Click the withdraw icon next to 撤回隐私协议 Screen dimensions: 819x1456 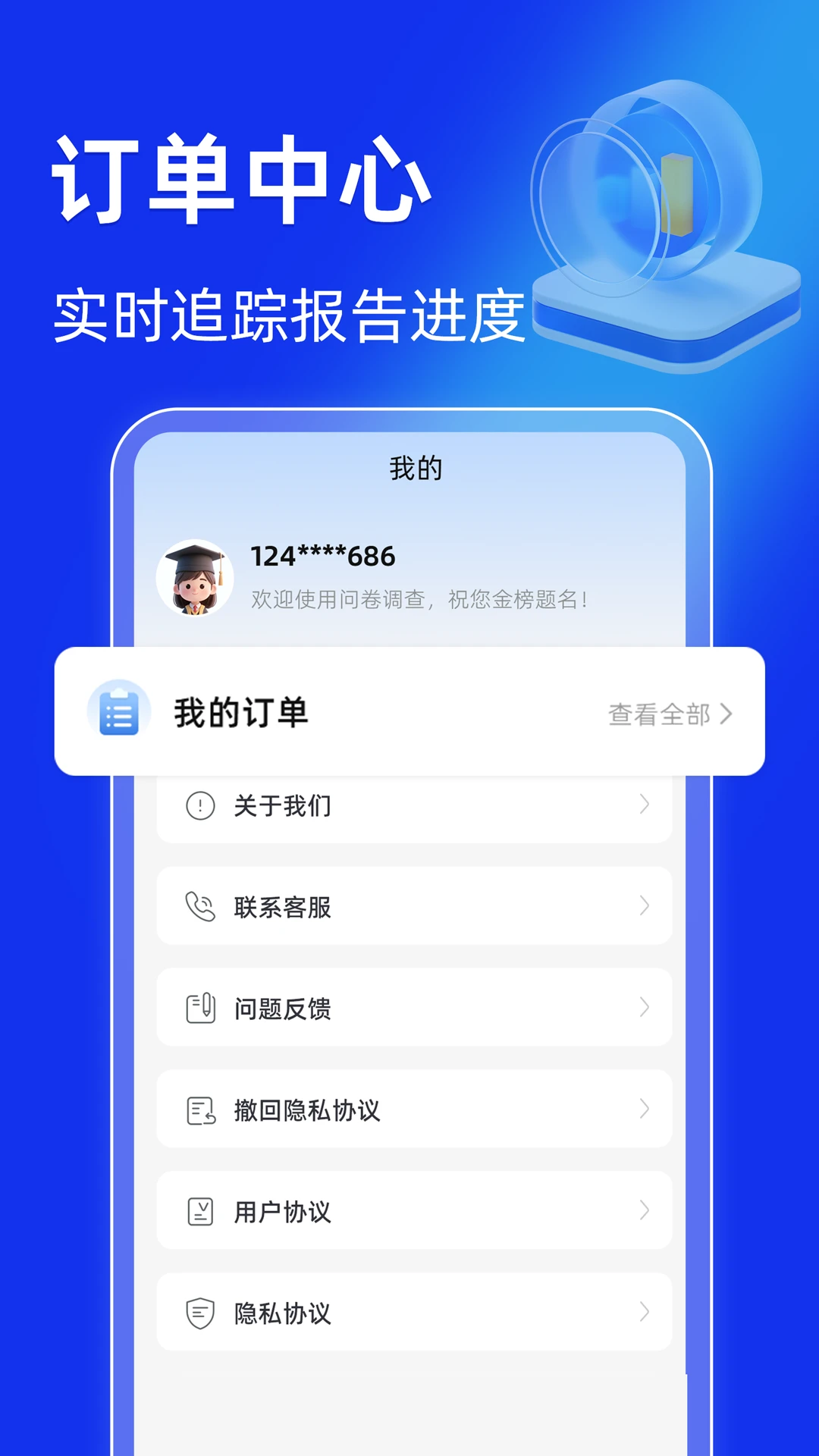(x=199, y=1109)
